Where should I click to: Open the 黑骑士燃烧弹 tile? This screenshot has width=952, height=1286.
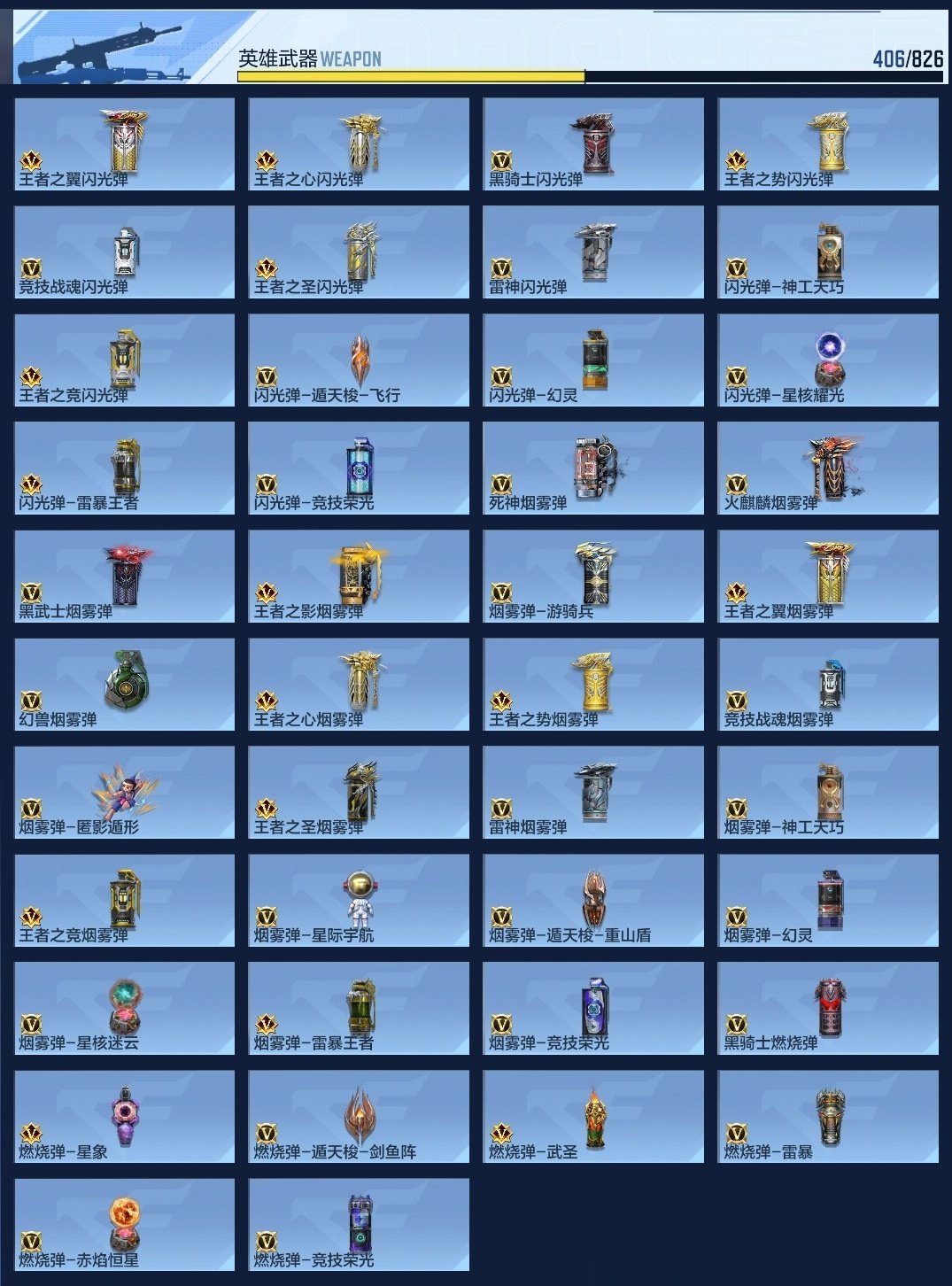pyautogui.click(x=828, y=1009)
